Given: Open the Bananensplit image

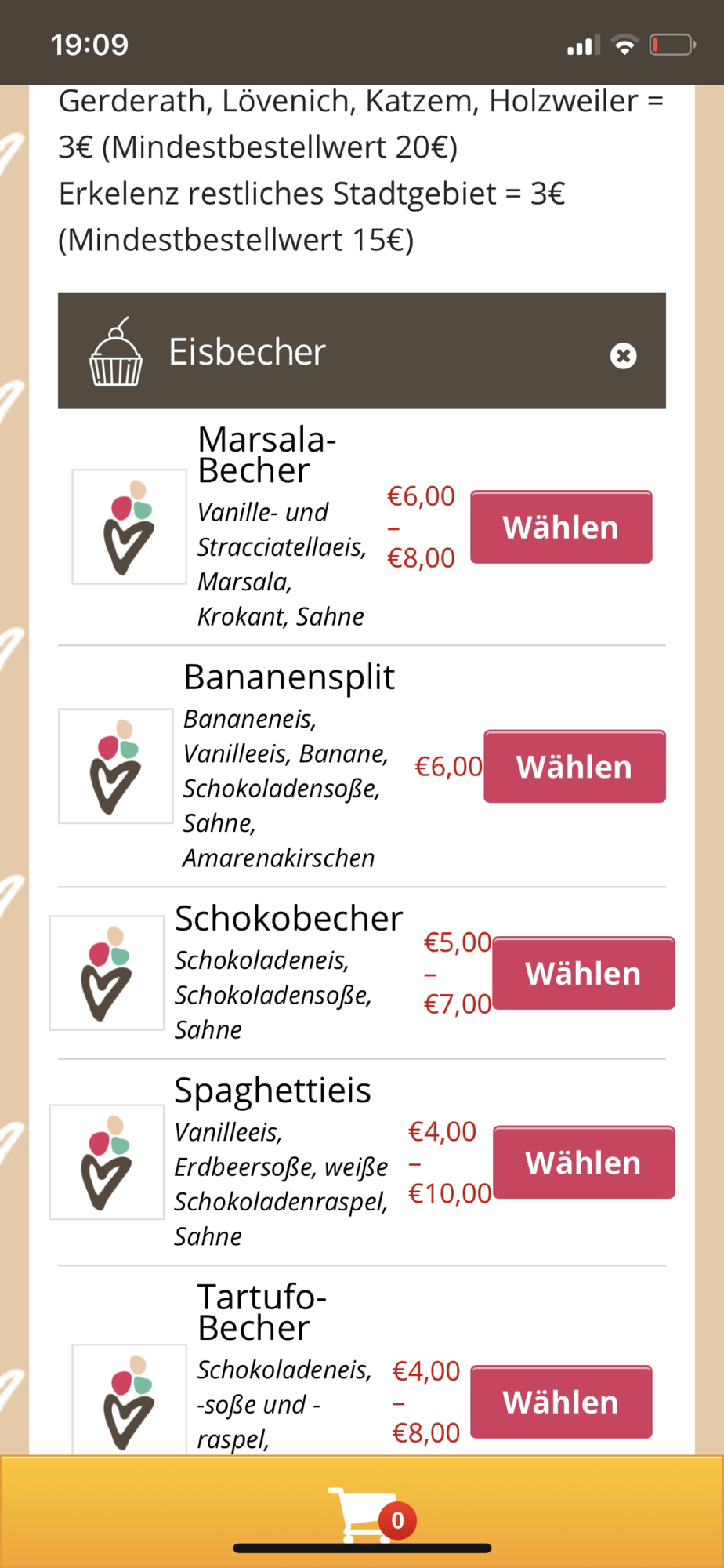Looking at the screenshot, I should point(116,766).
